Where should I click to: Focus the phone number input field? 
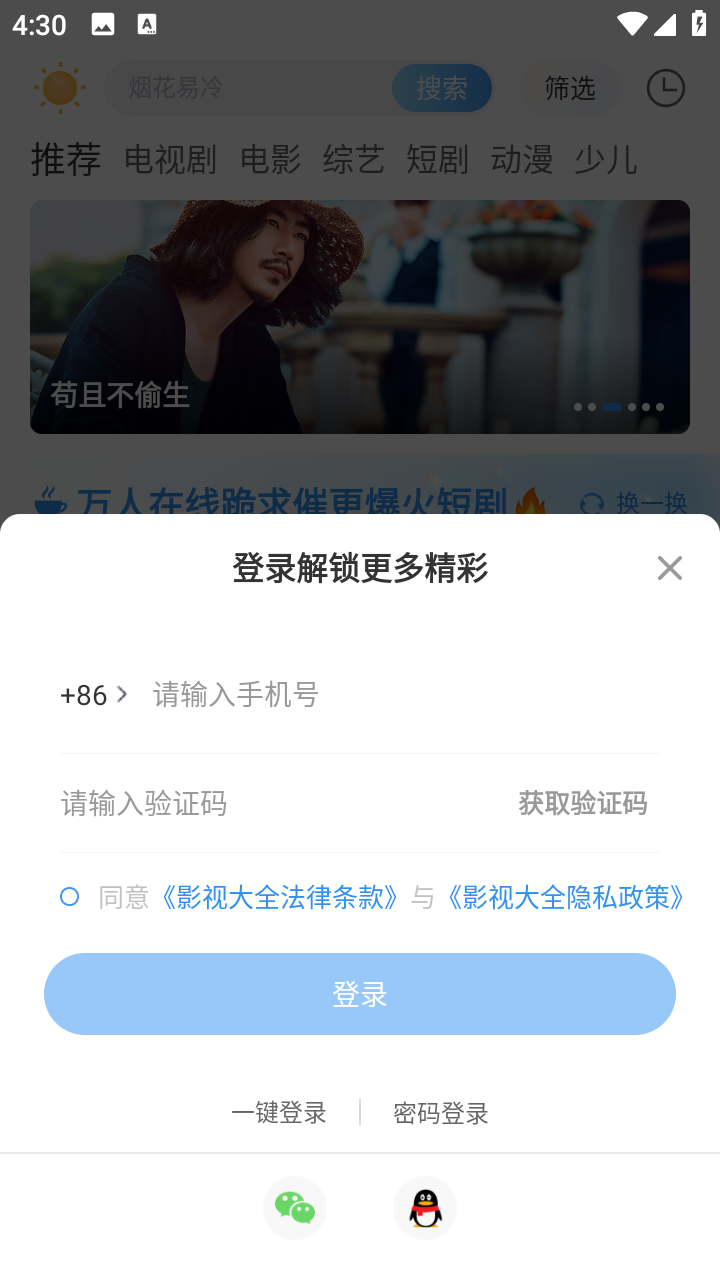click(x=400, y=695)
